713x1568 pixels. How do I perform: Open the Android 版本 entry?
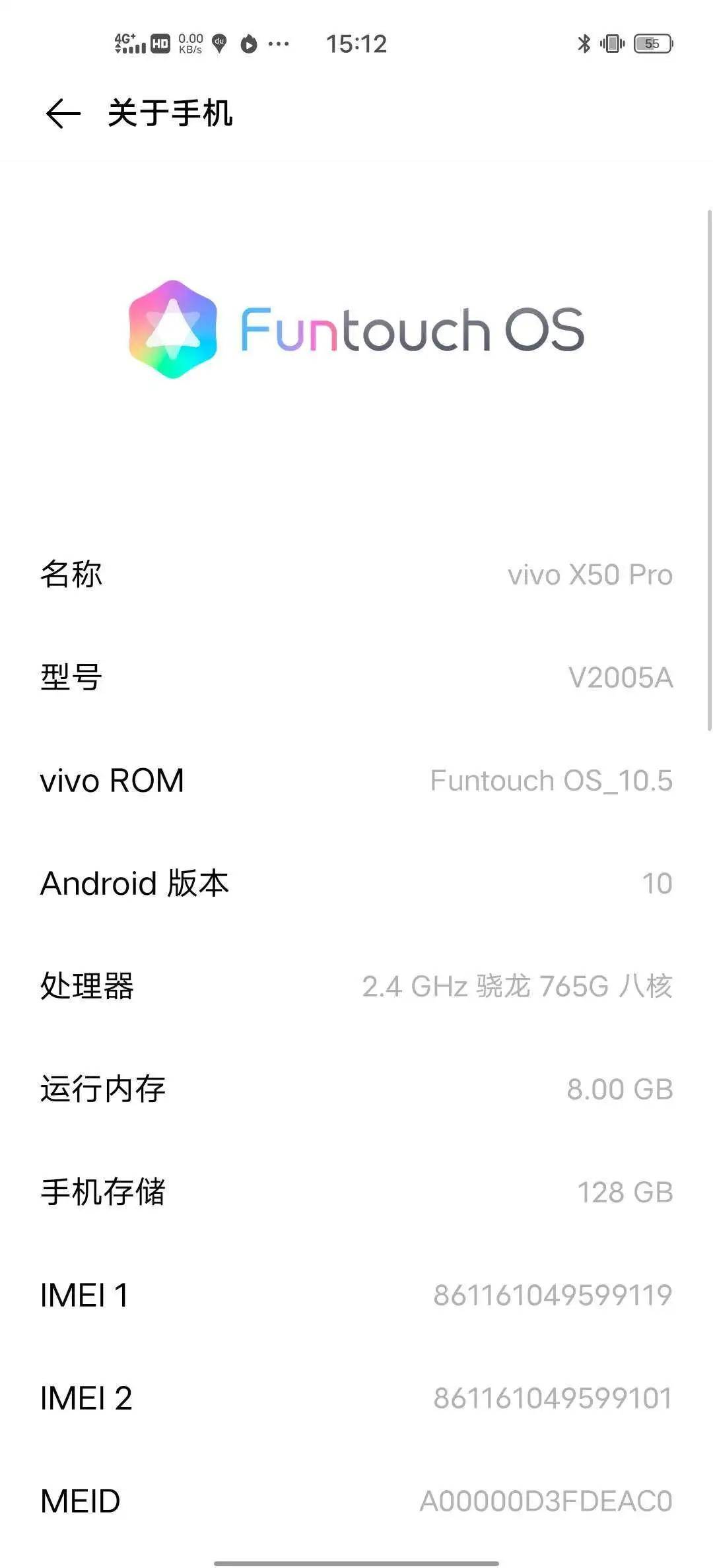point(356,883)
